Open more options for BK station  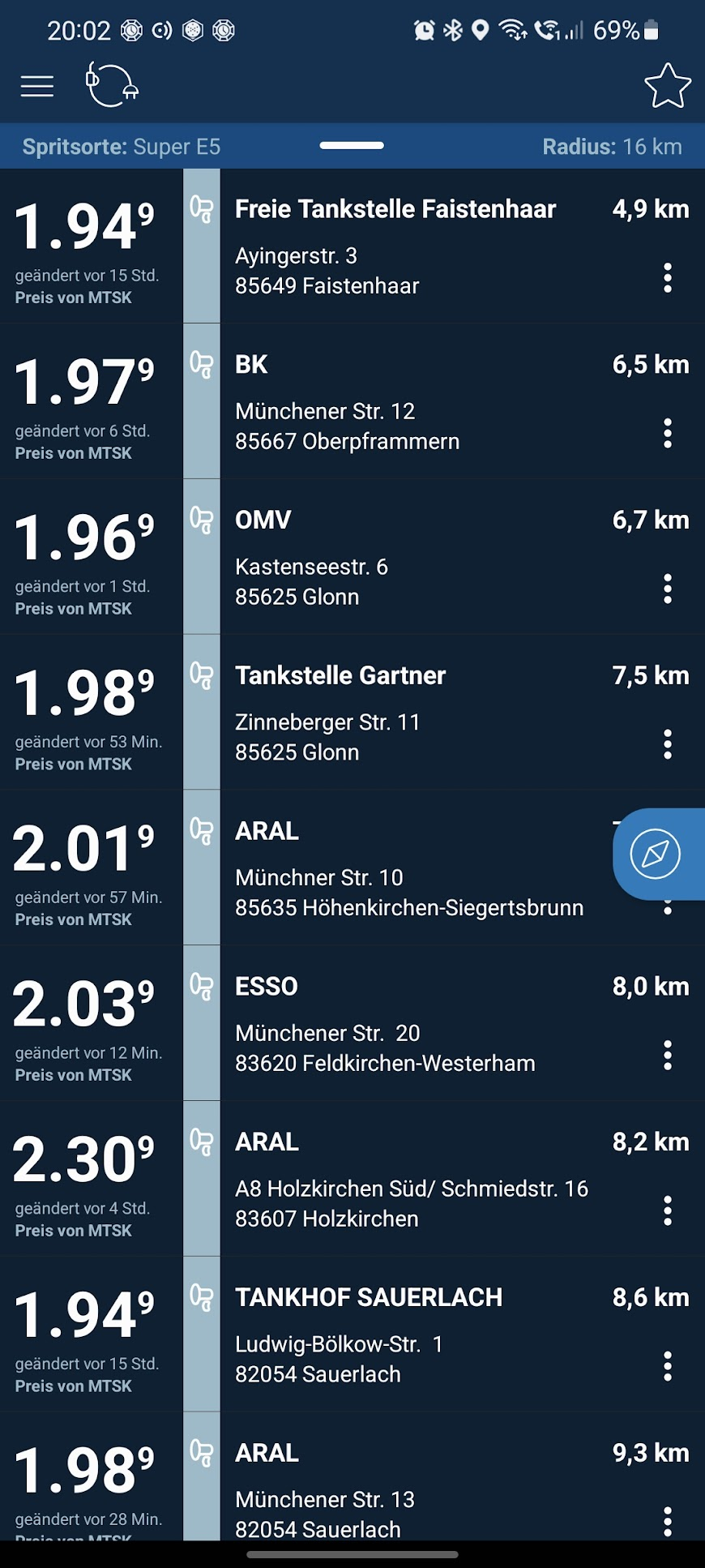[668, 434]
